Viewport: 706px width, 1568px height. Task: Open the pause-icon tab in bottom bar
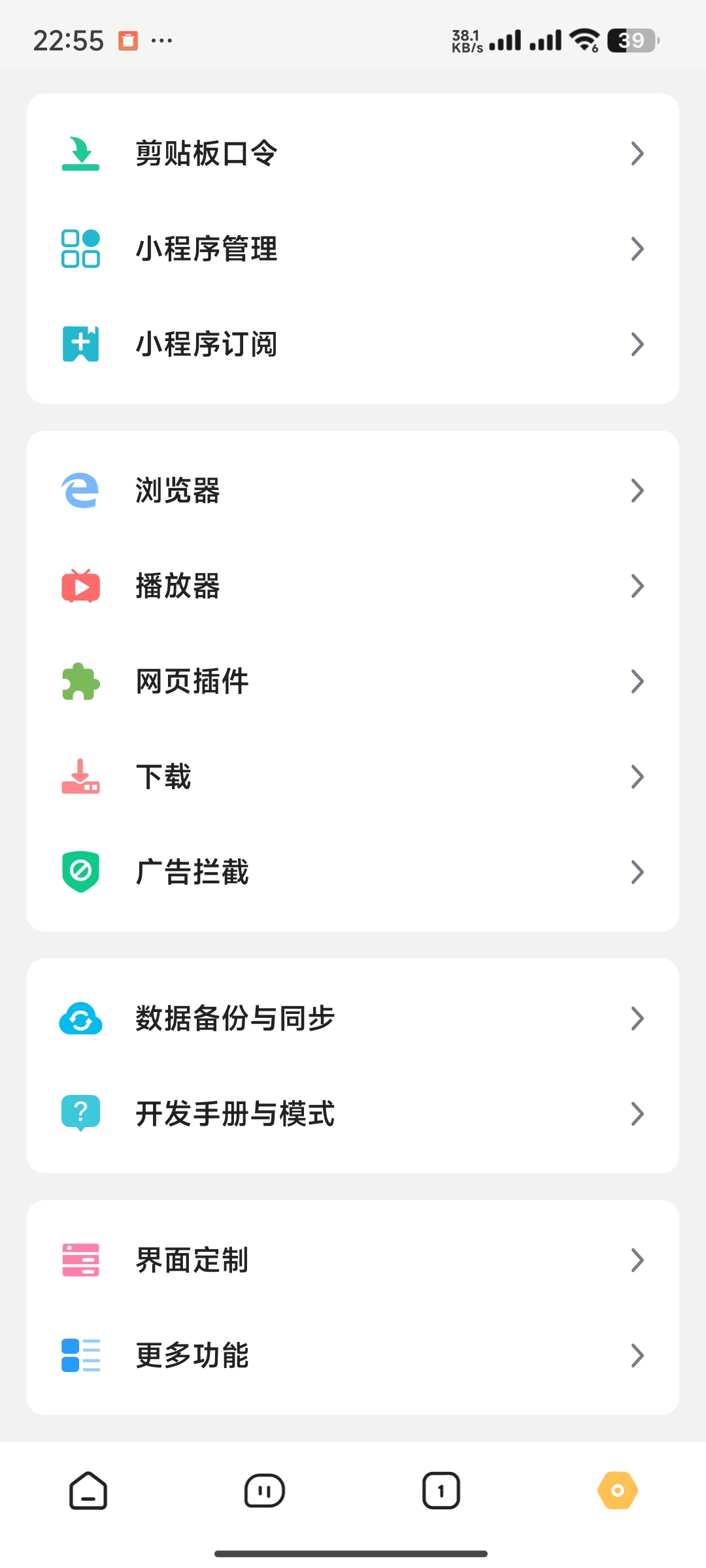[x=265, y=1491]
